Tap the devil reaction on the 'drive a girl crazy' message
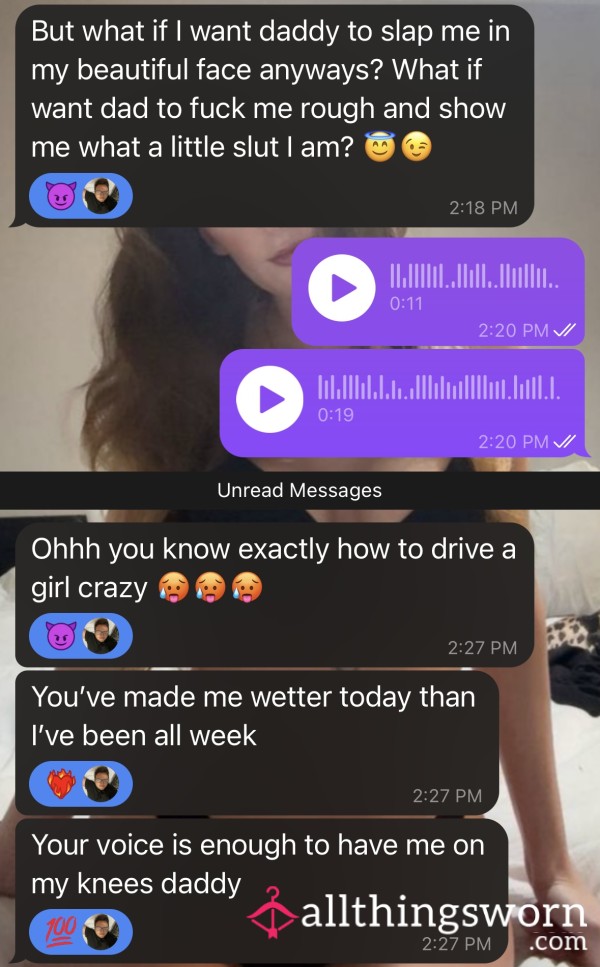600x967 pixels. (x=61, y=636)
